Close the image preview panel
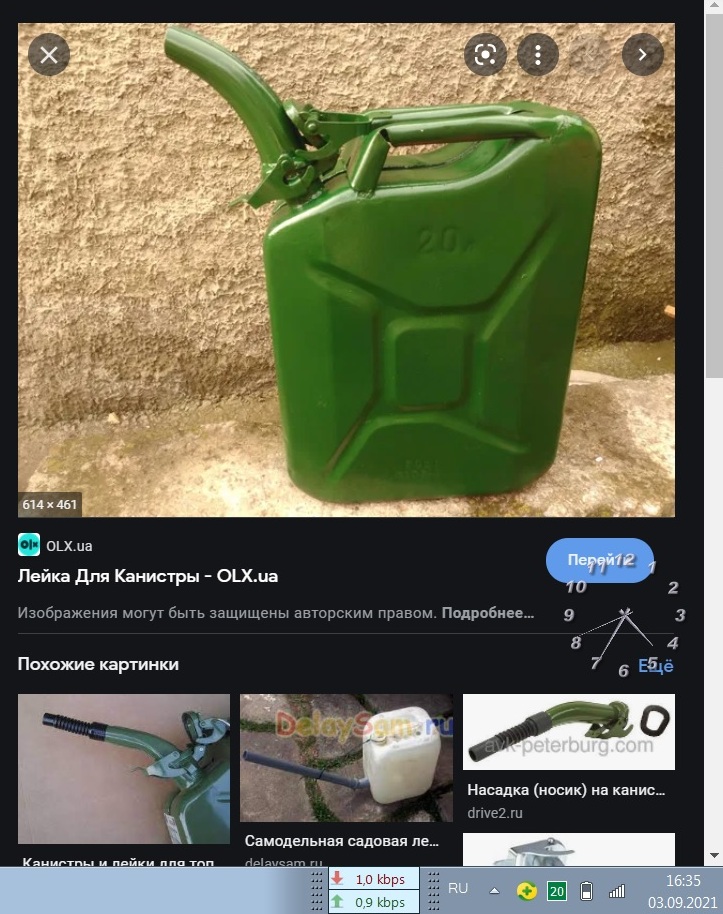Screen dimensions: 723x914 tap(48, 54)
